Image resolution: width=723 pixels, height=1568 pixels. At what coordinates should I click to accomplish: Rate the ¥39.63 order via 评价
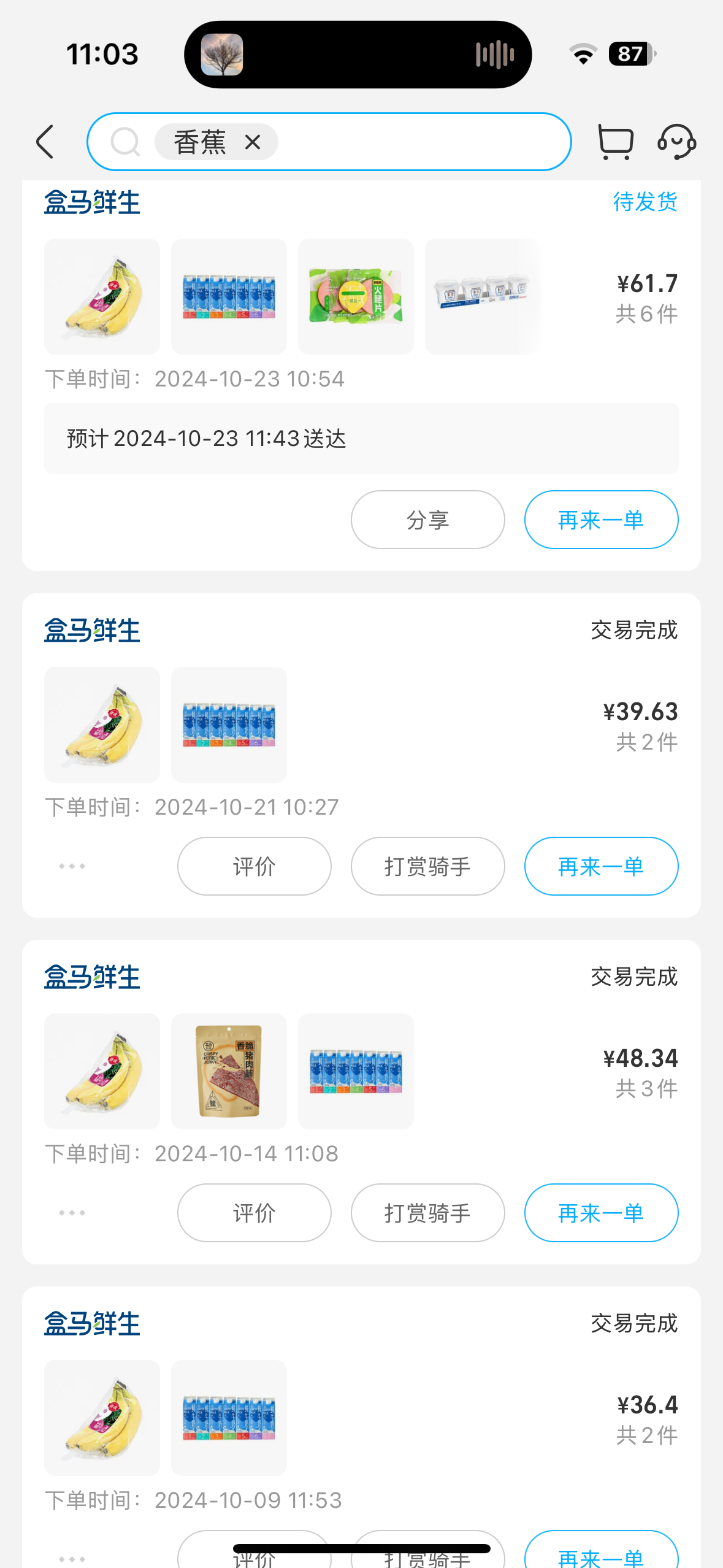pos(254,866)
